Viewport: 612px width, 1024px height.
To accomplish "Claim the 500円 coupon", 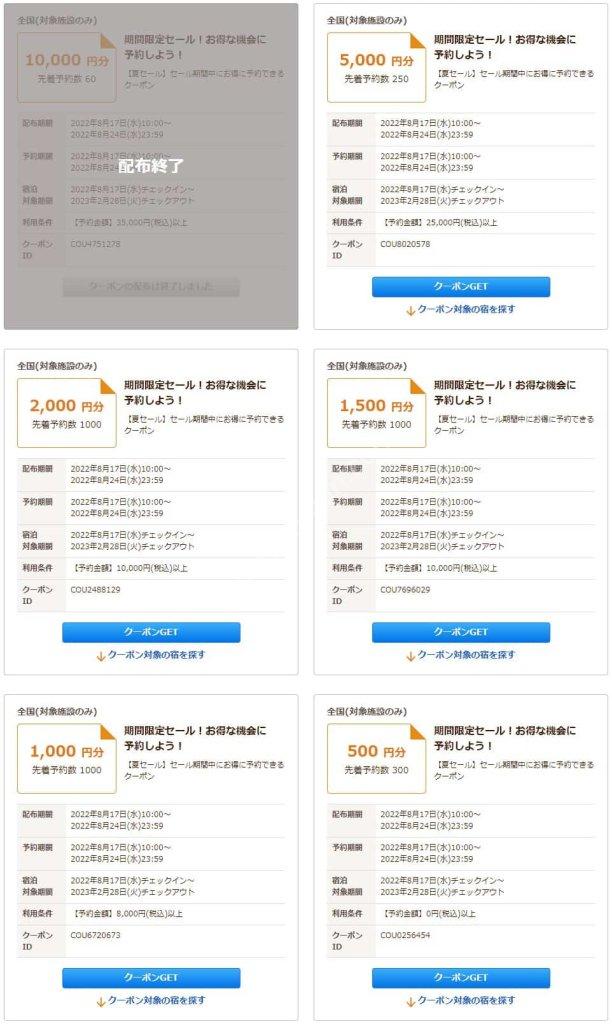I will 460,977.
